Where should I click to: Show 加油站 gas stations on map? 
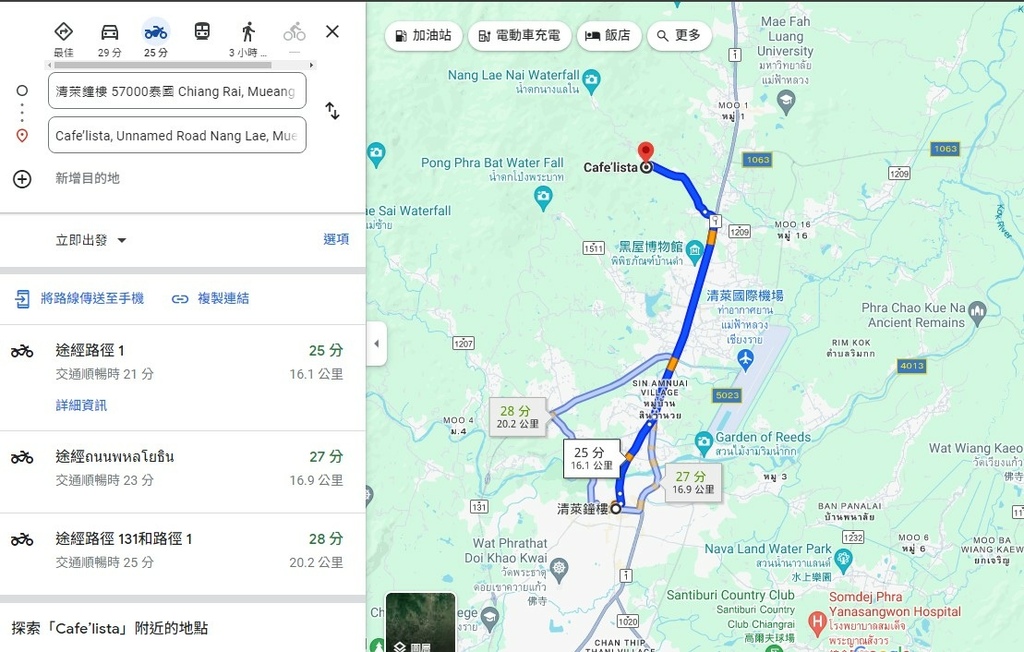421,36
